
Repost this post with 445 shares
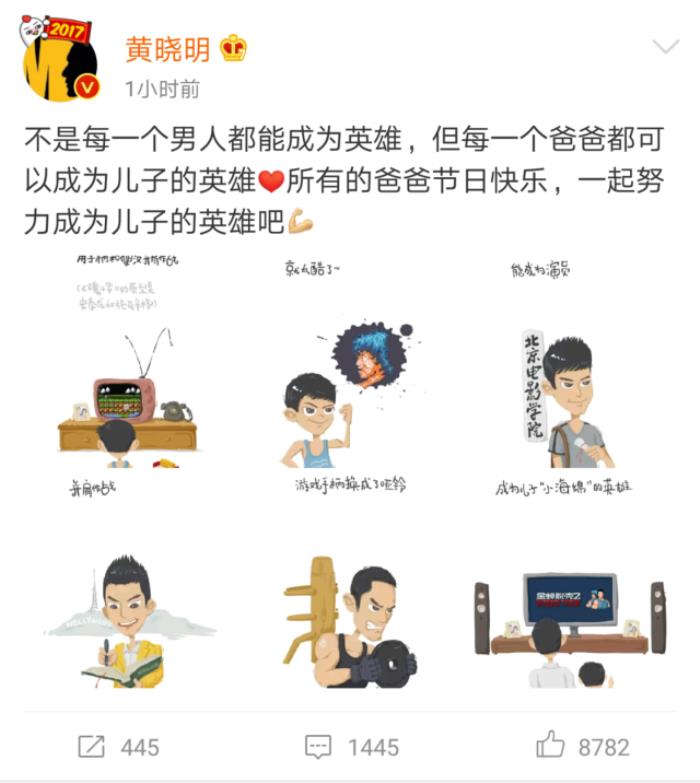pyautogui.click(x=118, y=746)
